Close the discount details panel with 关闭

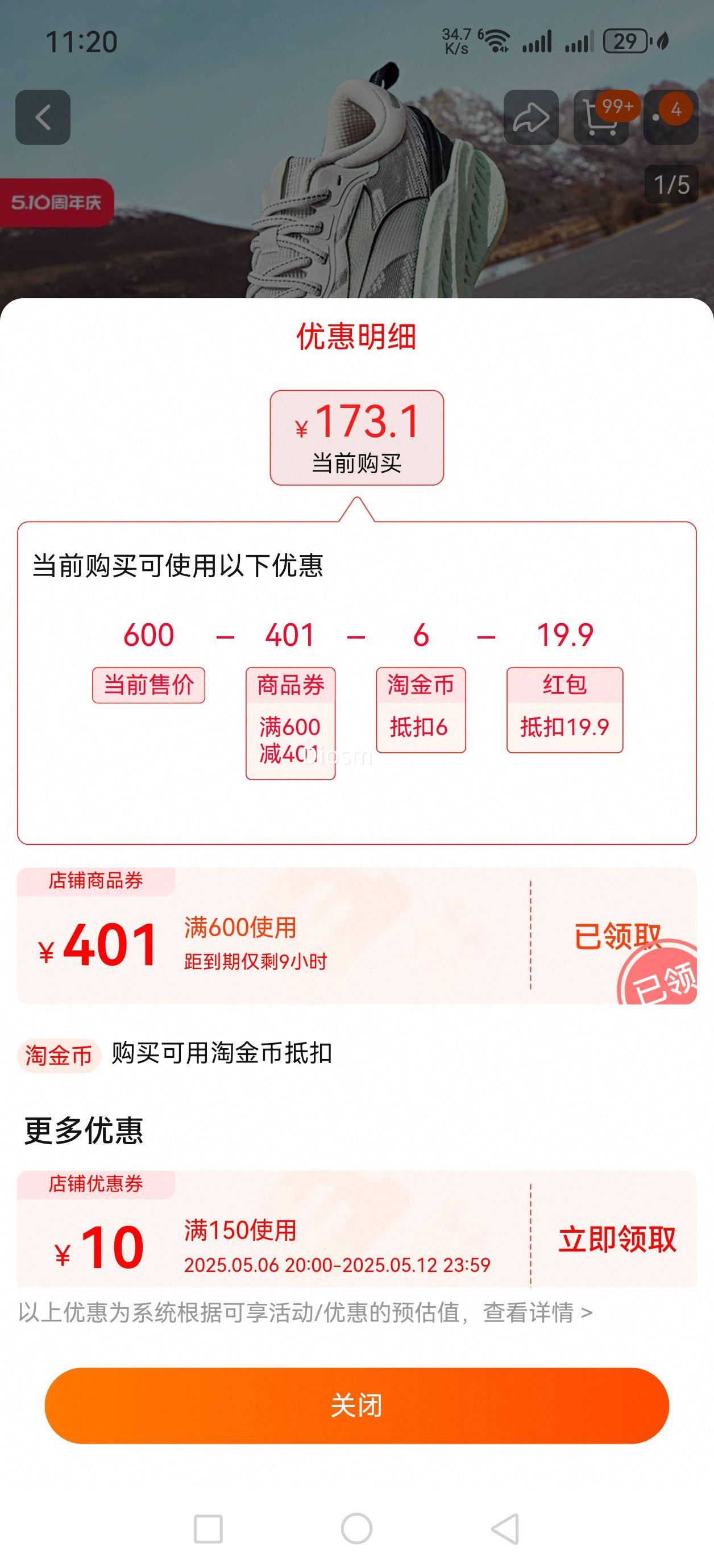(357, 1406)
